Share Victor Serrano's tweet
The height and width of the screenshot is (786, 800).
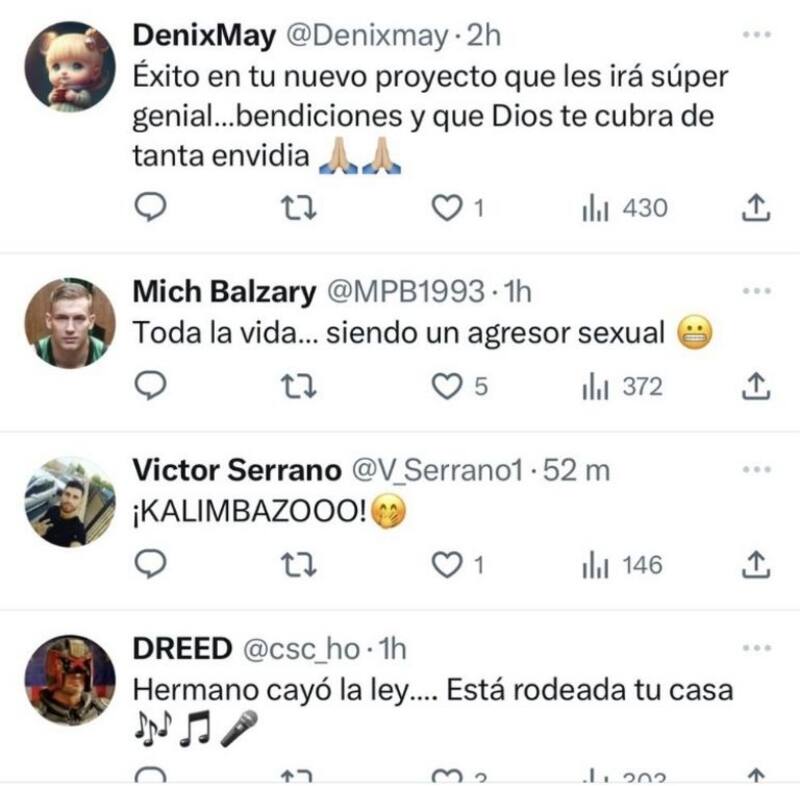(757, 565)
